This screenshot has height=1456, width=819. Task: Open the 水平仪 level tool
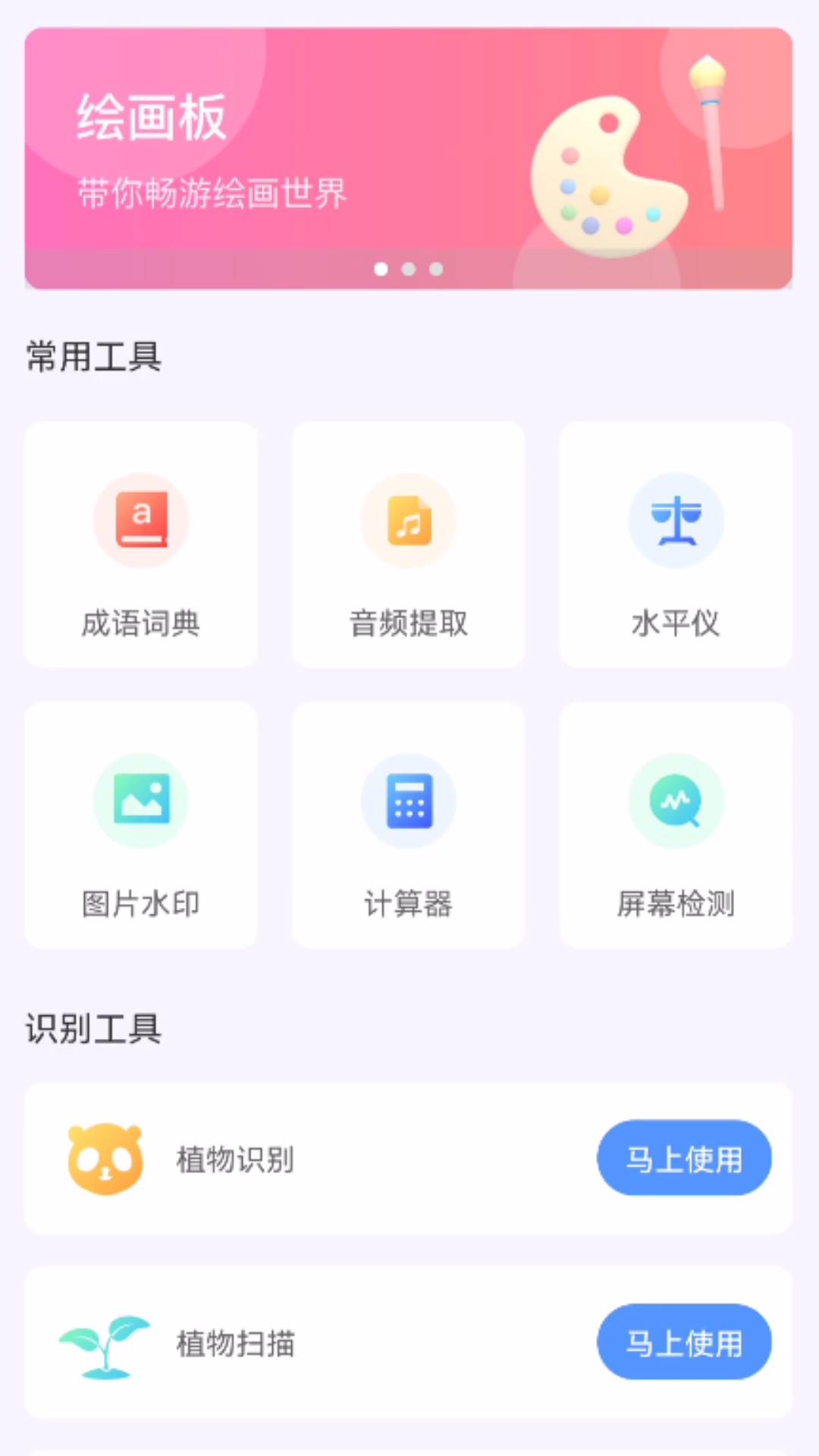point(676,544)
